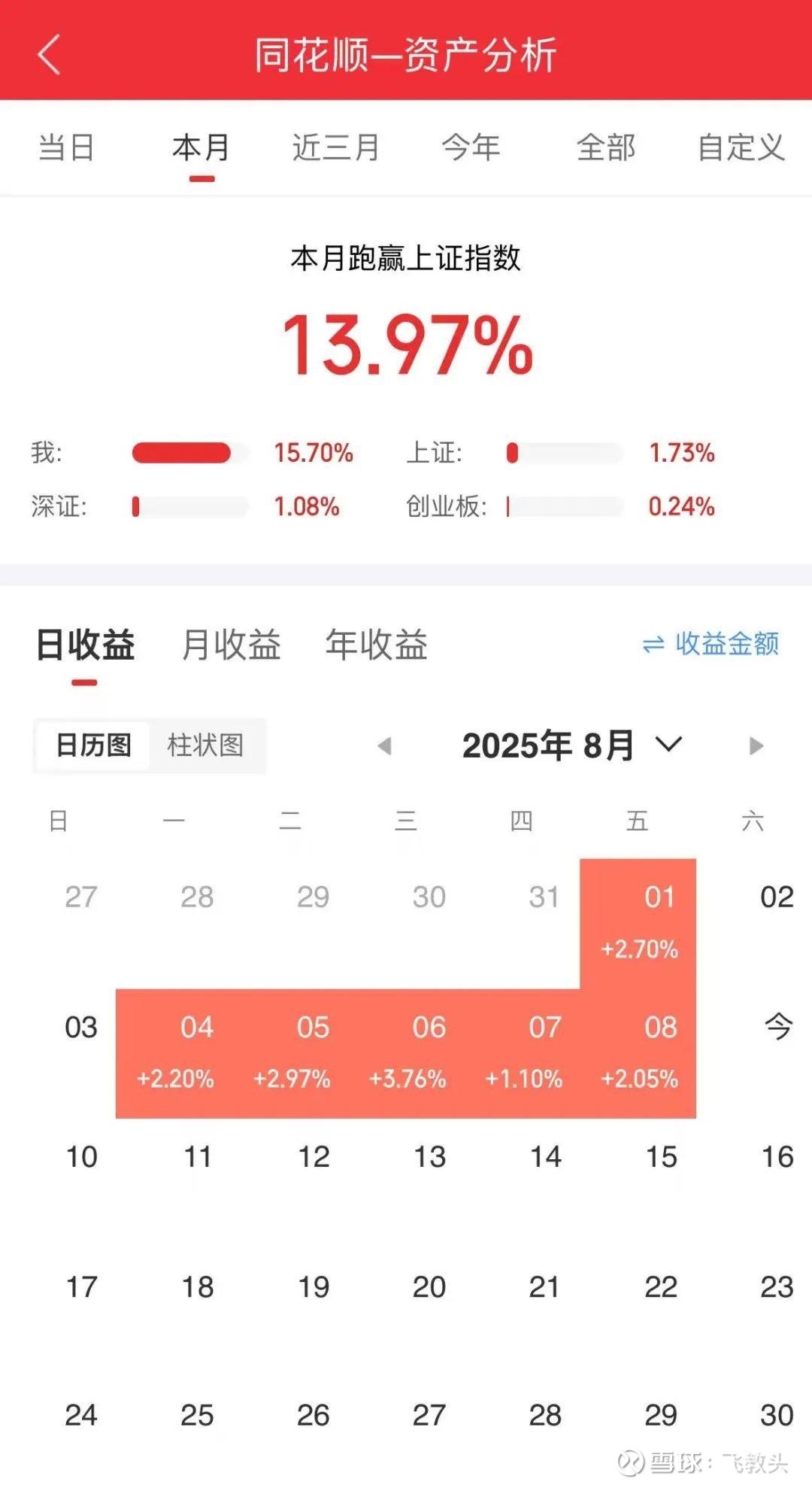The image size is (812, 1488).
Task: Tap calendar day 01 with +2.70%
Action: (x=638, y=924)
